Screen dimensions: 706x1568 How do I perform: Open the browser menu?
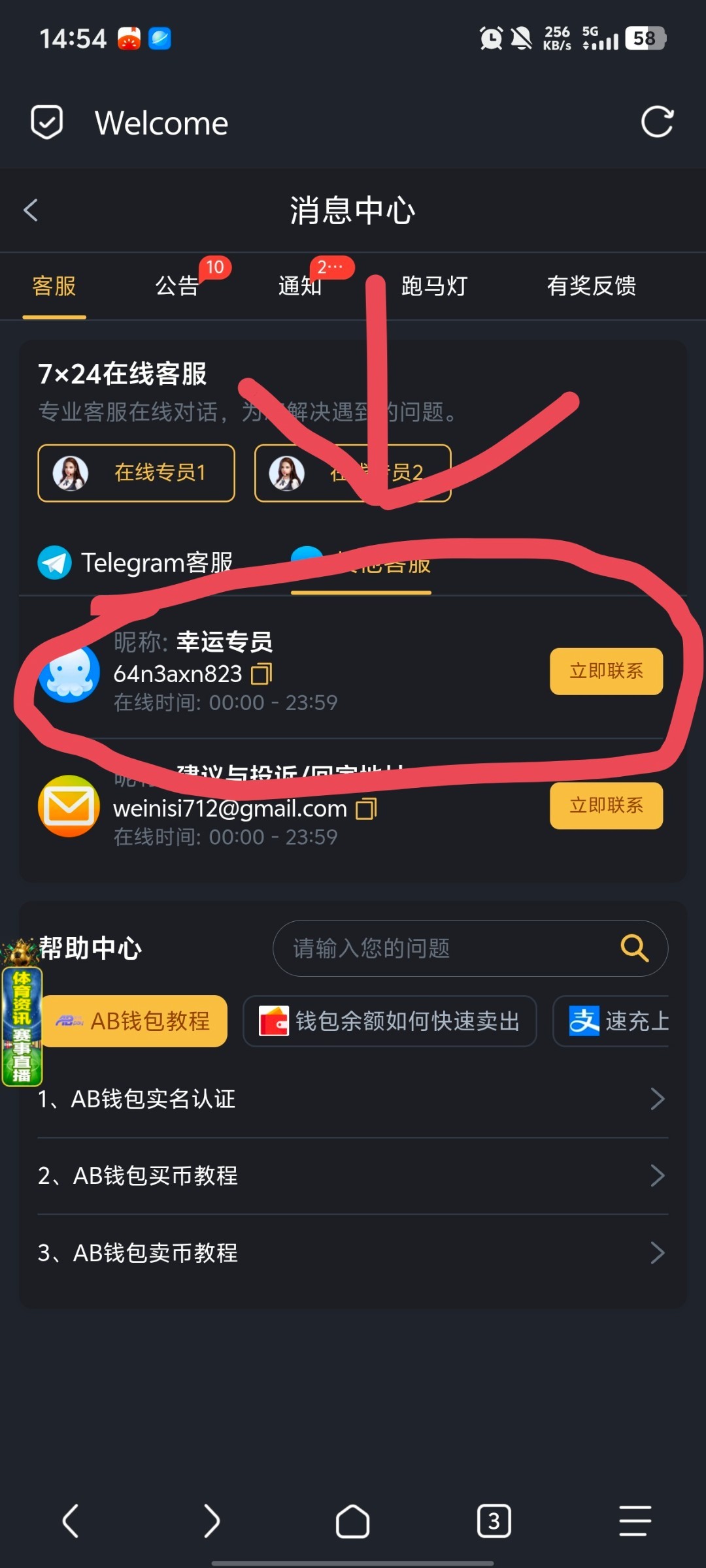(x=635, y=1521)
